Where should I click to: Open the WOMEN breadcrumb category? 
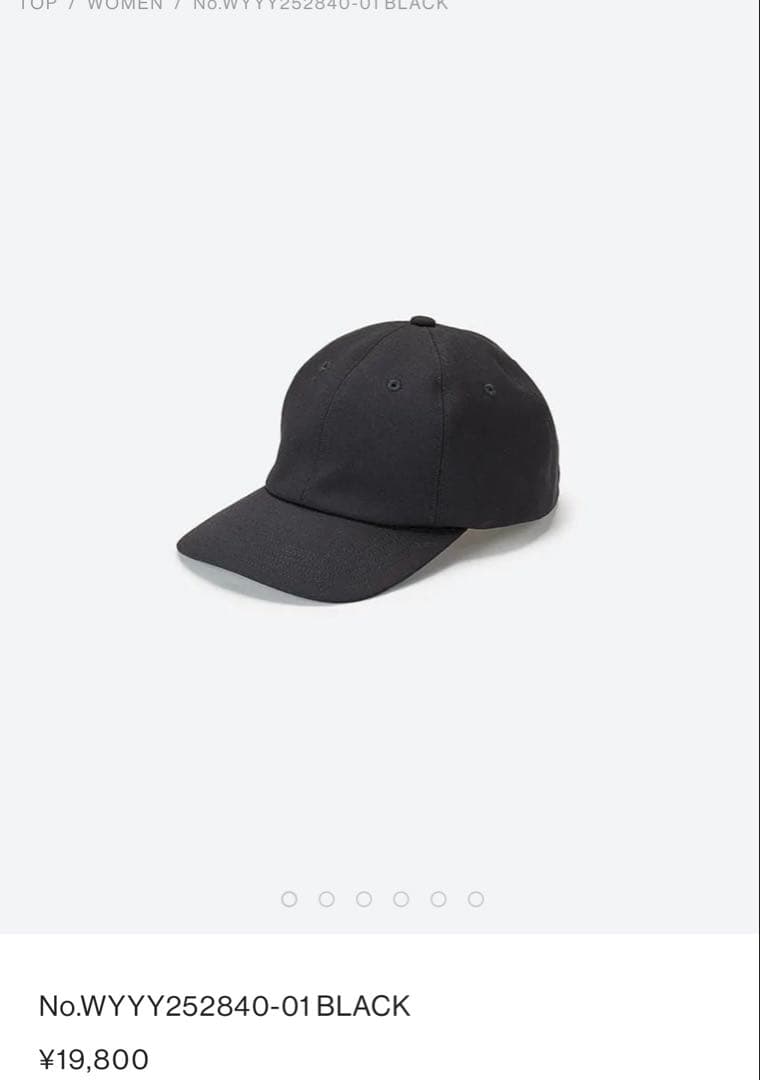125,5
